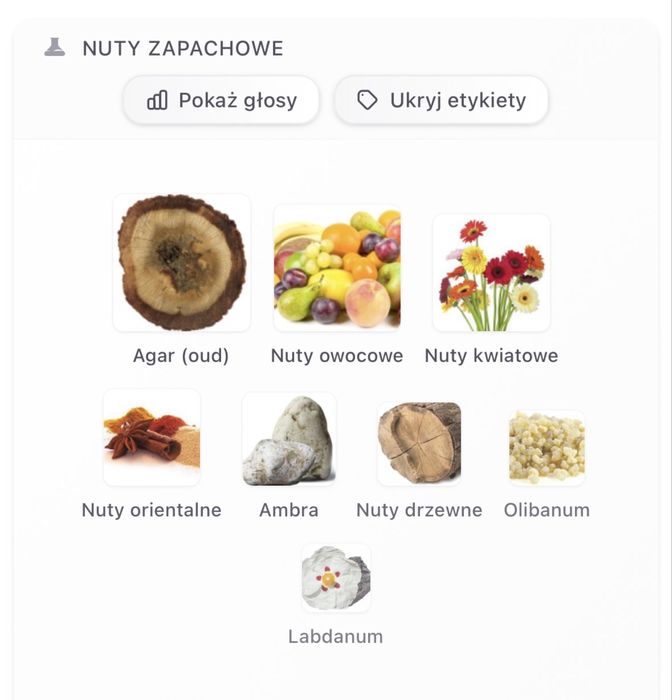
Task: Open the Ambra note
Action: [289, 440]
